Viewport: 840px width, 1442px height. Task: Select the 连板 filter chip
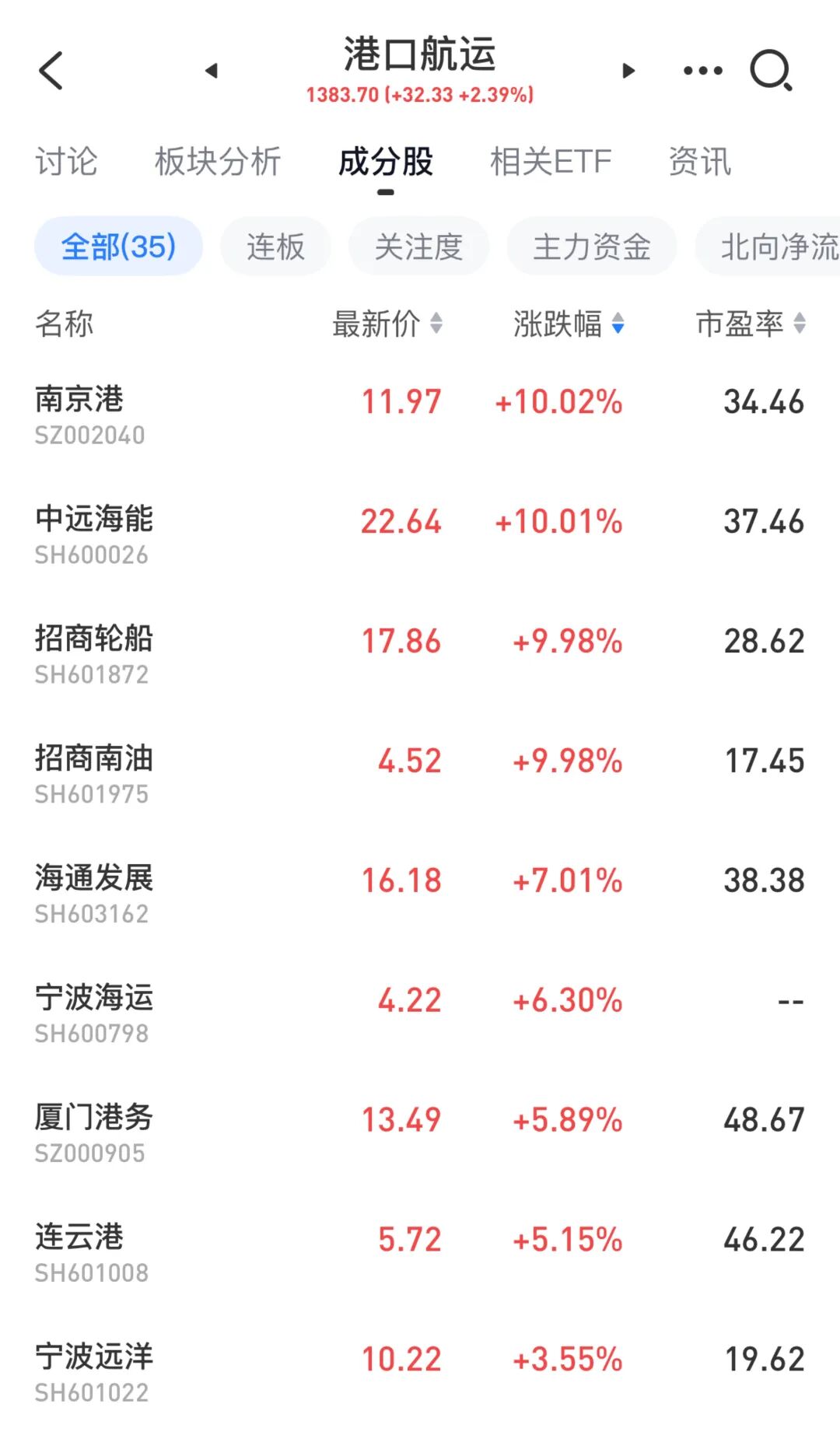click(275, 247)
